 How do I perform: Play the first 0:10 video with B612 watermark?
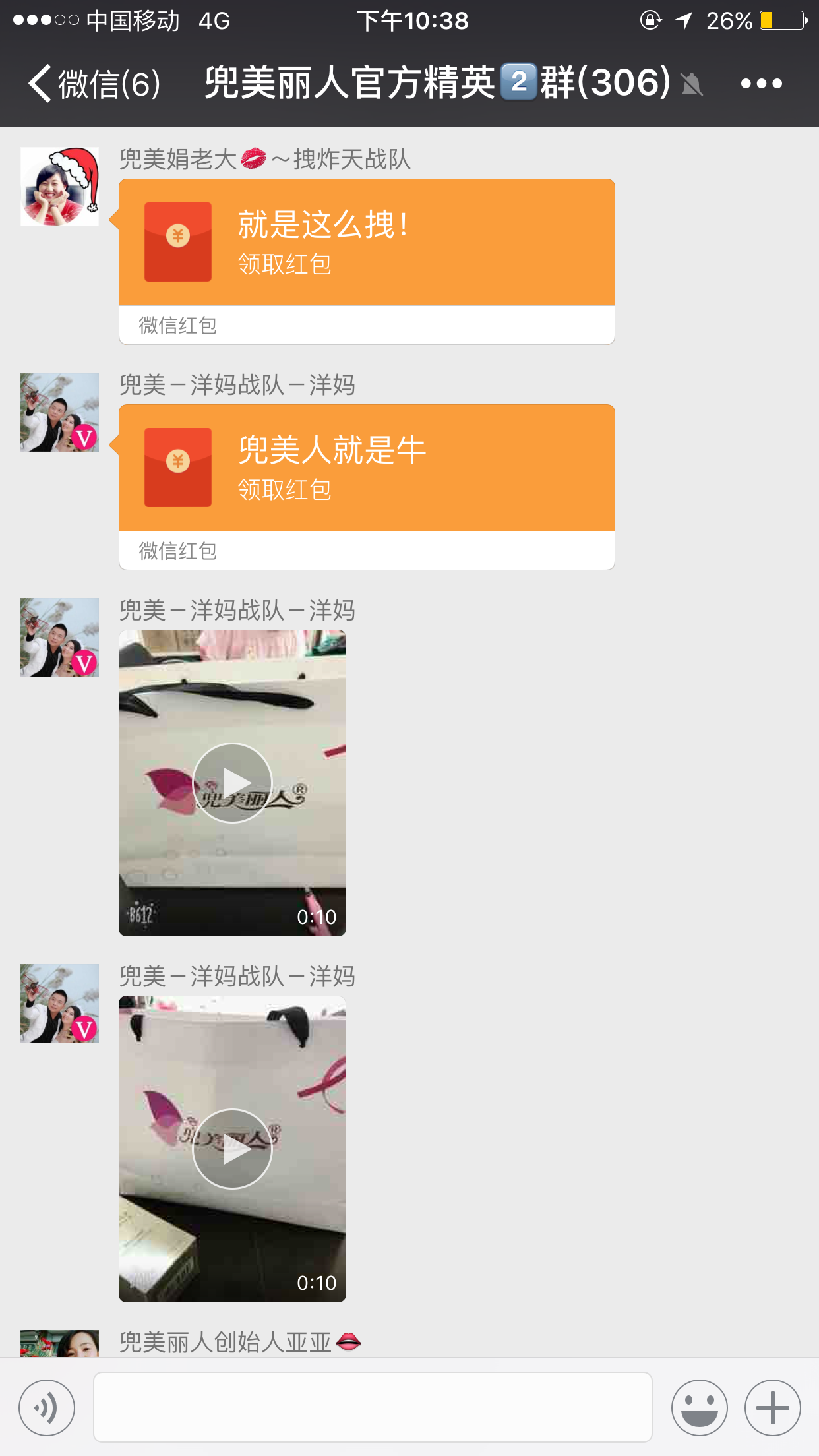click(232, 783)
